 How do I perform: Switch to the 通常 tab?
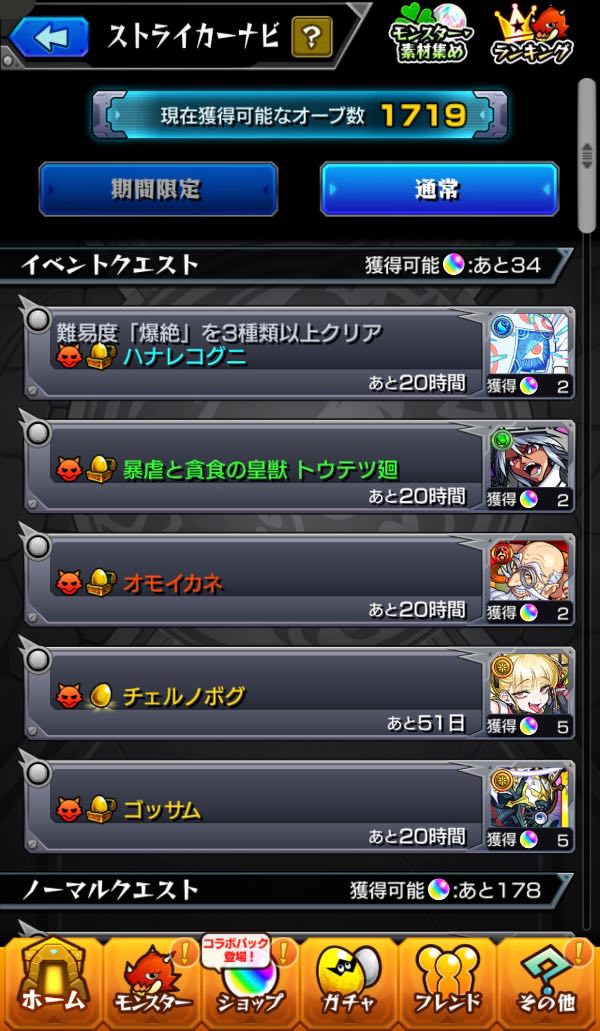point(439,189)
